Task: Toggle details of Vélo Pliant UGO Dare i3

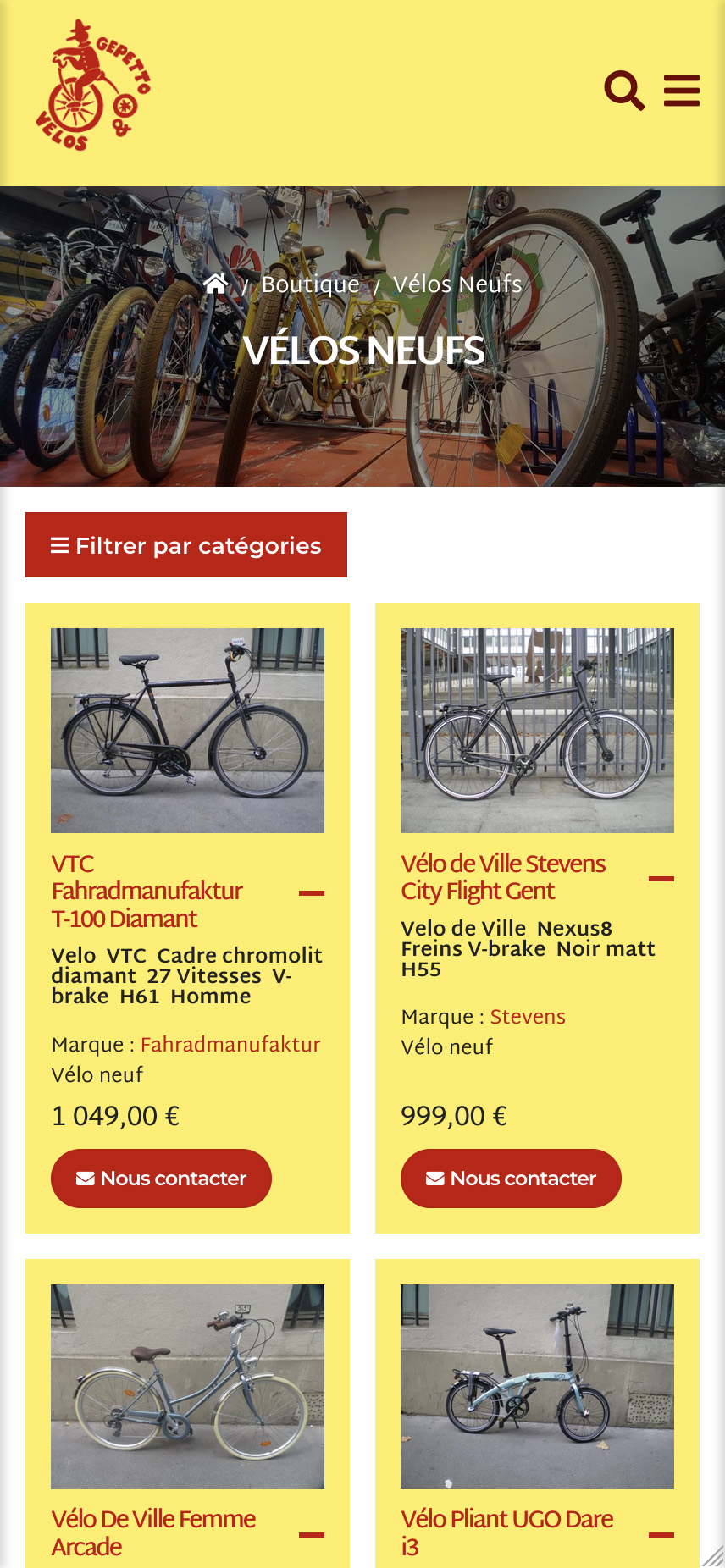Action: (661, 1534)
